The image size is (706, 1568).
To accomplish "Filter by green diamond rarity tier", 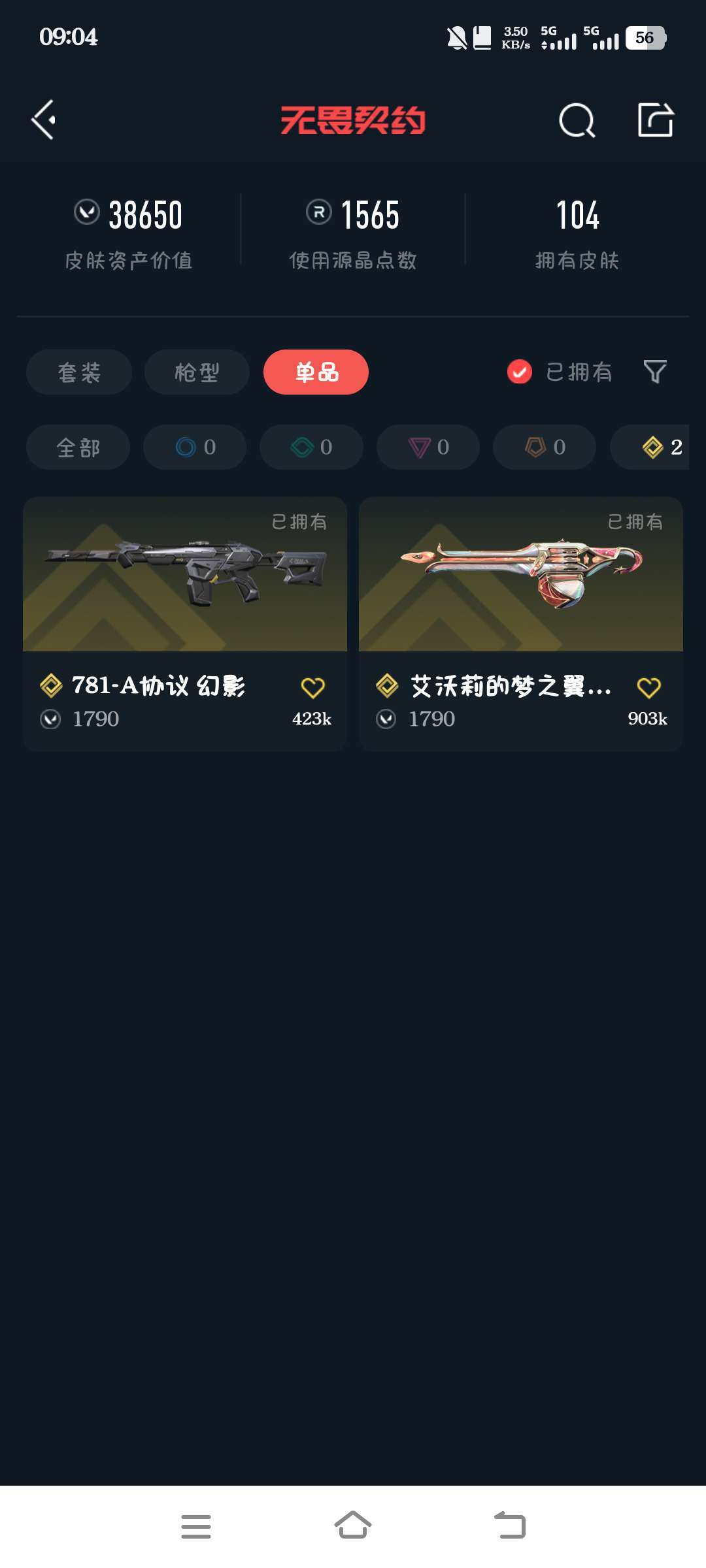I will pos(311,448).
